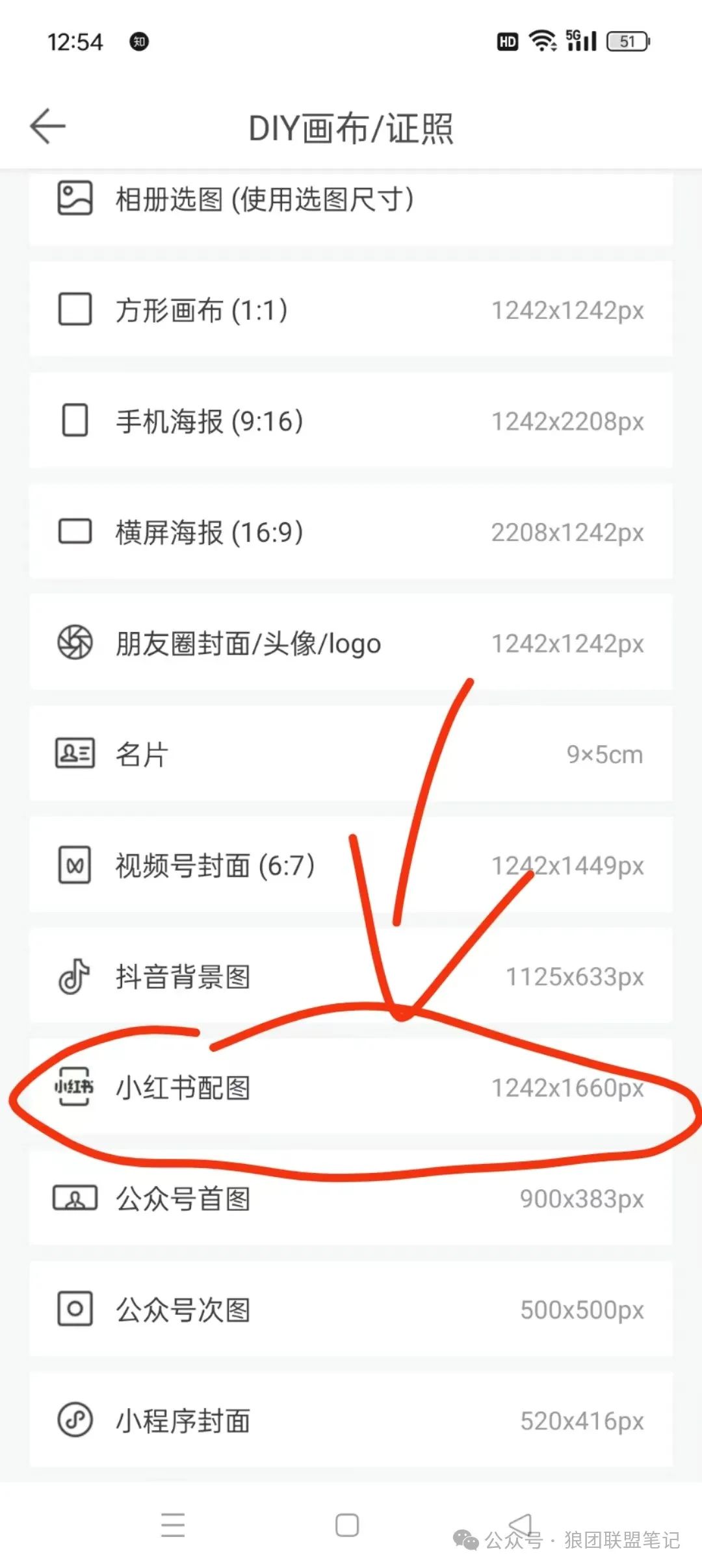This screenshot has width=702, height=1568.
Task: Select the 名片 9×5cm size row
Action: [603, 753]
